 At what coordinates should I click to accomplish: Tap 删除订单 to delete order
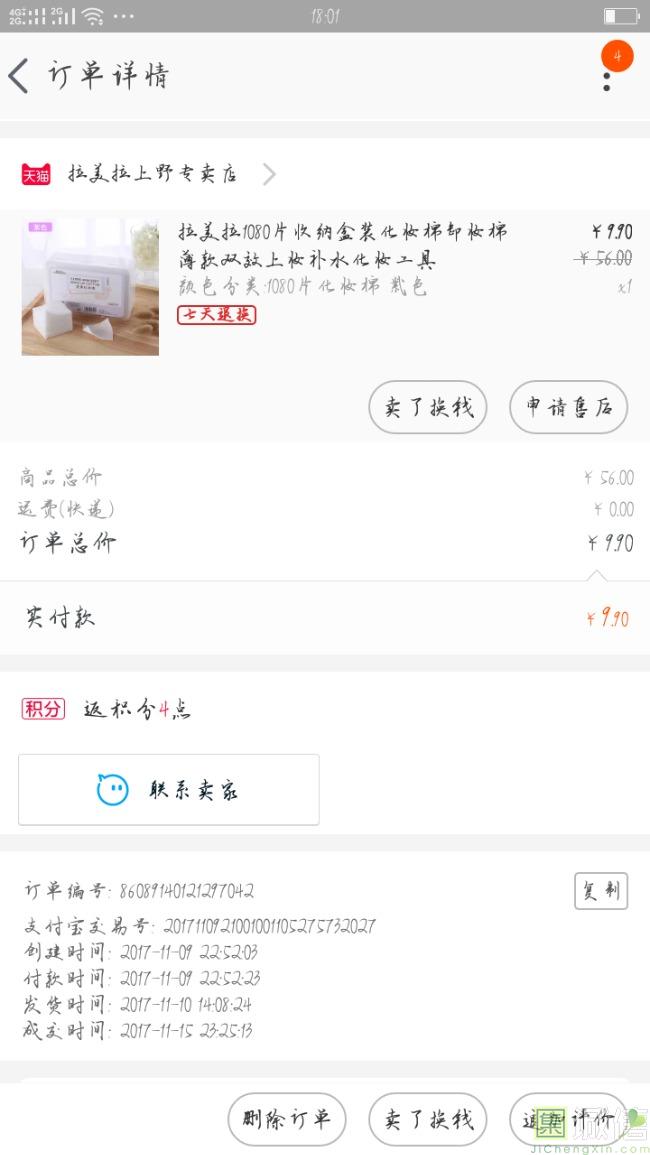click(287, 1119)
